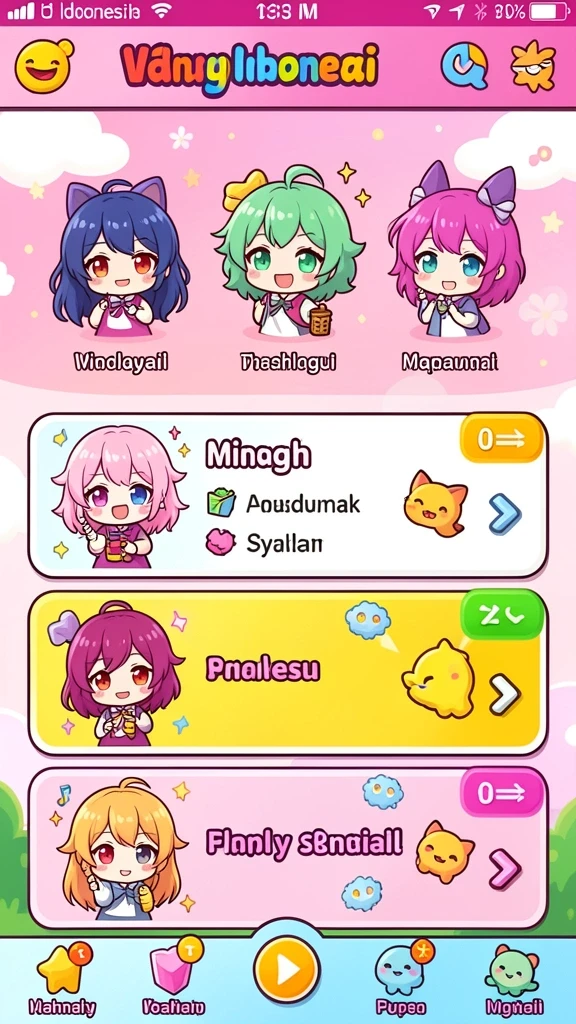Open the orange sun icon in the header
Image resolution: width=576 pixels, height=1024 pixels.
pyautogui.click(x=534, y=66)
